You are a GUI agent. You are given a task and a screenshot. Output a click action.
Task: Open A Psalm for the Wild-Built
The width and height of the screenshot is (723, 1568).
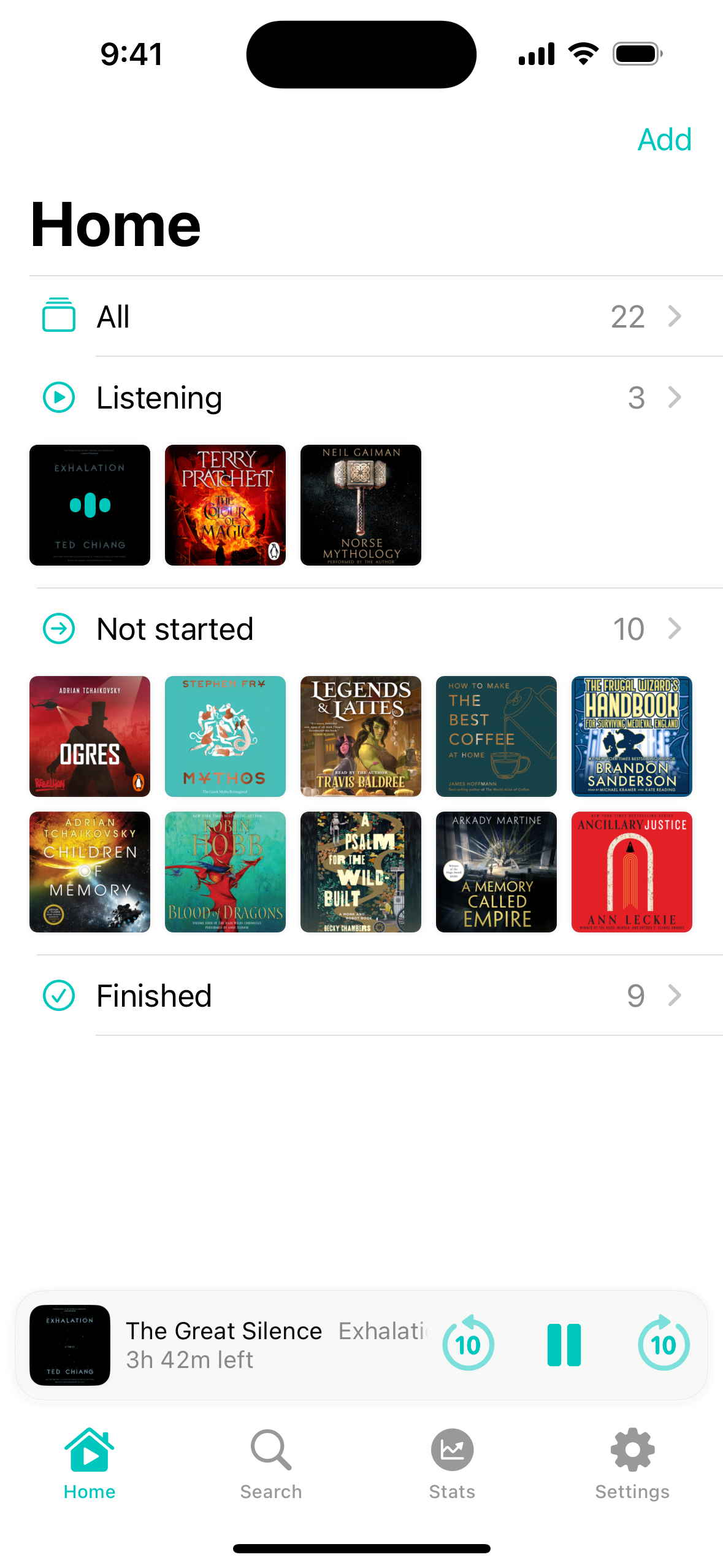pos(361,872)
